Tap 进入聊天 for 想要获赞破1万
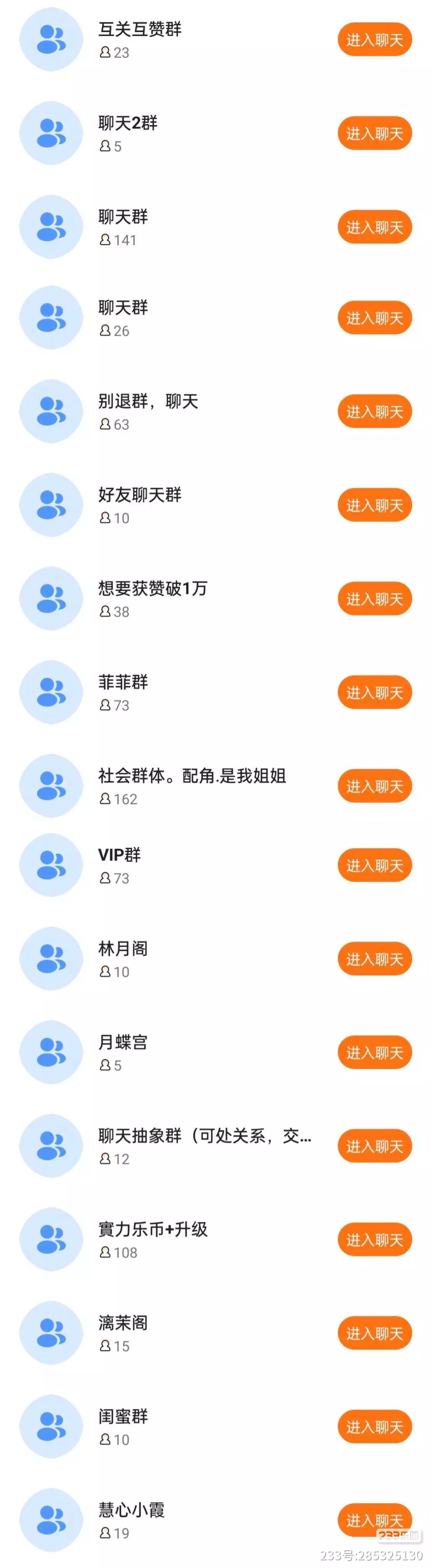Image resolution: width=431 pixels, height=1568 pixels. point(374,599)
